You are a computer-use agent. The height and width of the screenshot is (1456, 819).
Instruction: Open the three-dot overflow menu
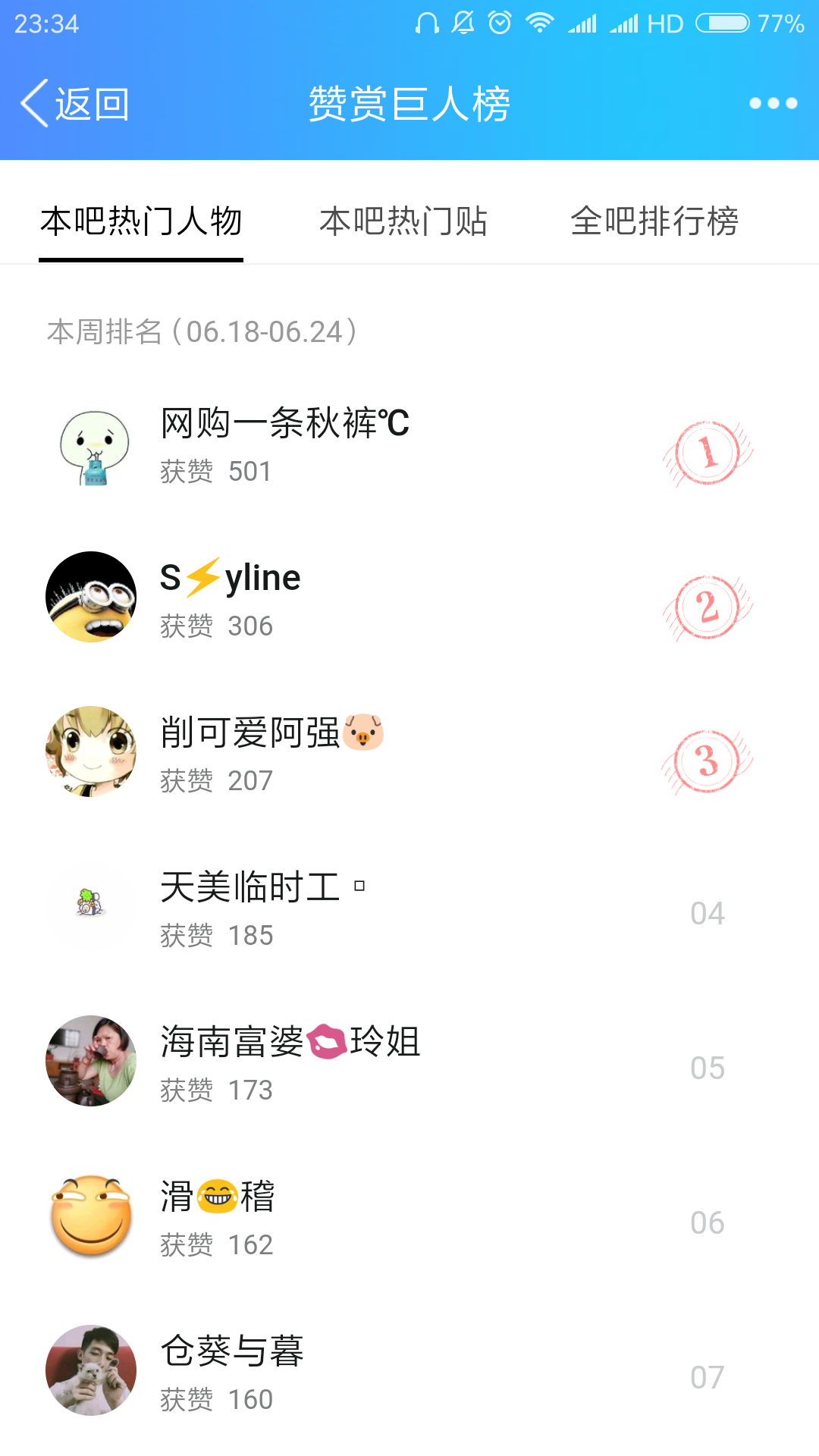pos(773,104)
